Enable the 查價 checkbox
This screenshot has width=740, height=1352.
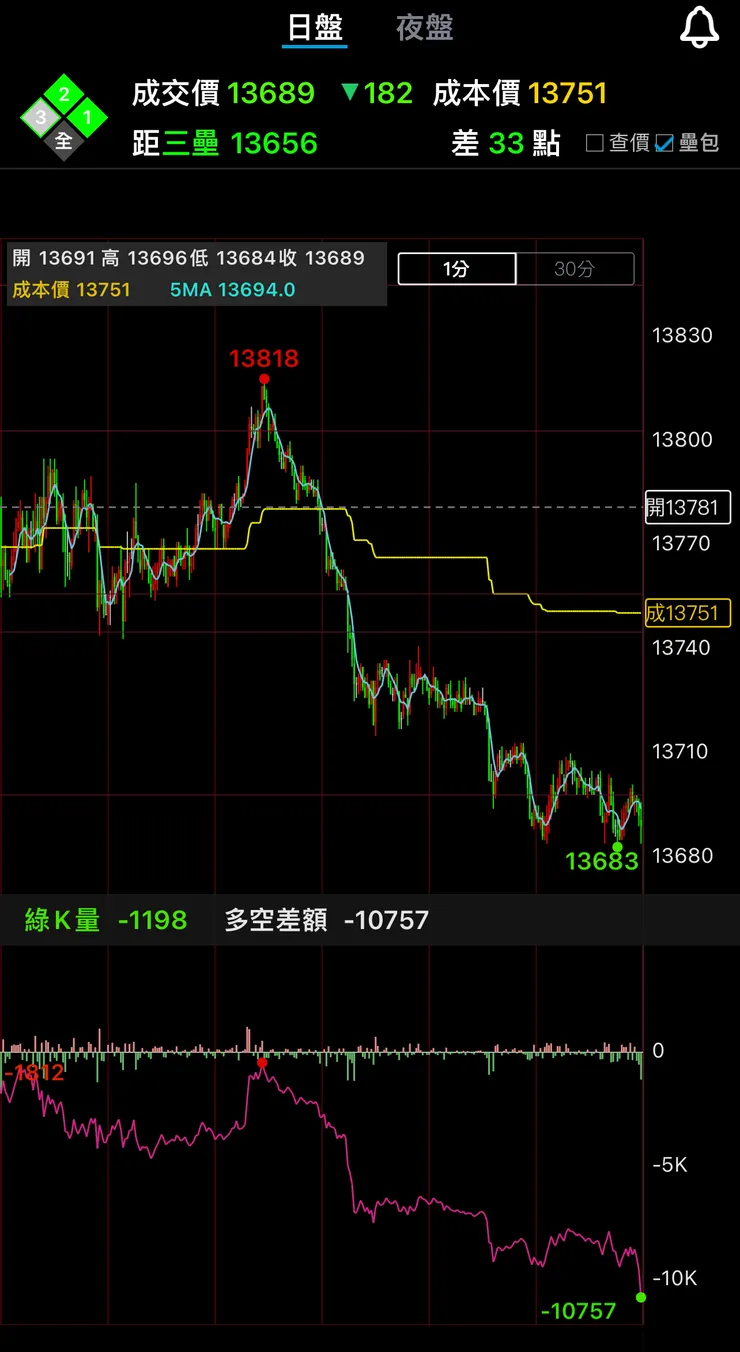[x=595, y=143]
